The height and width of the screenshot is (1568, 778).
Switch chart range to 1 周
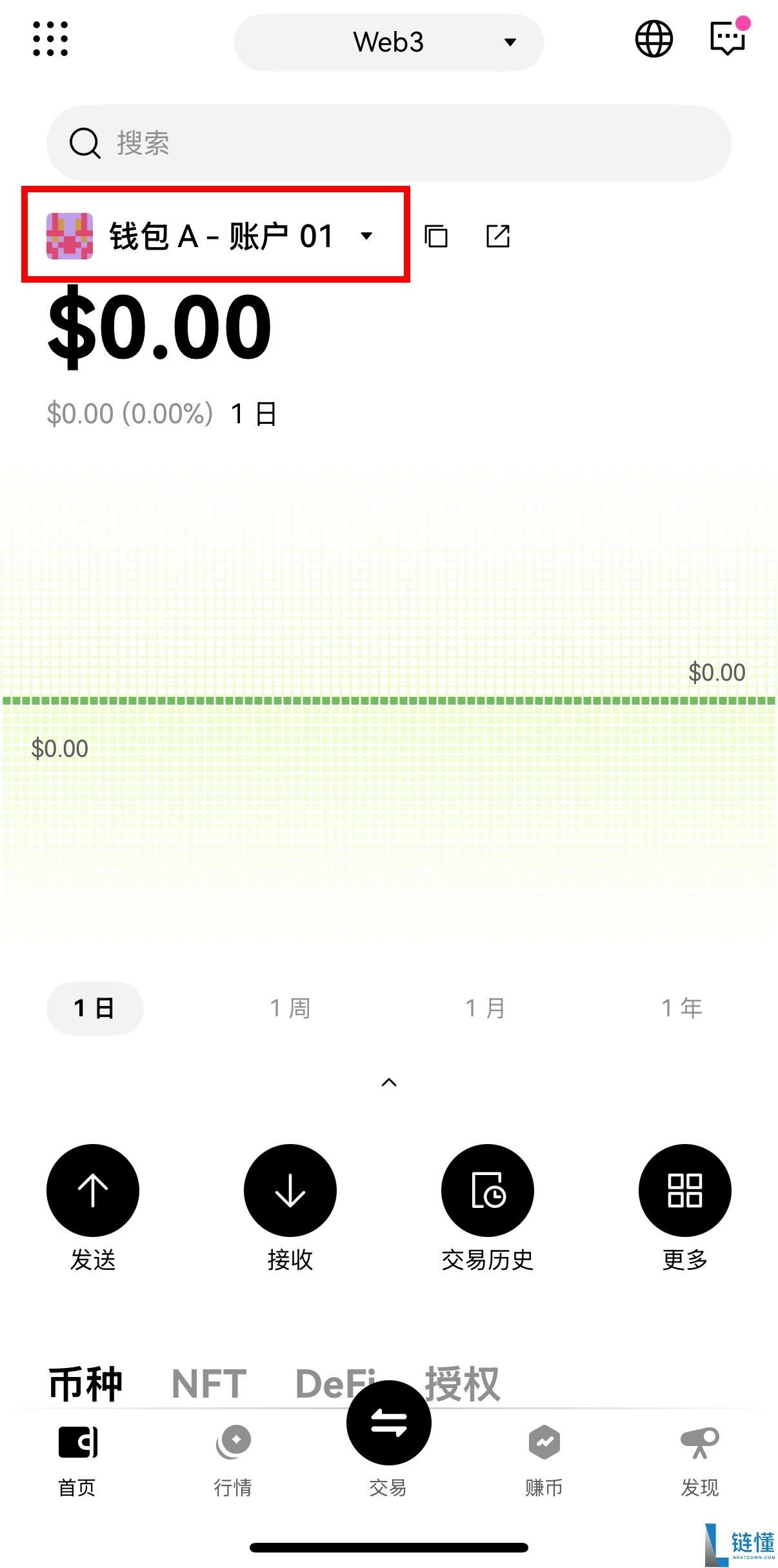click(290, 1008)
